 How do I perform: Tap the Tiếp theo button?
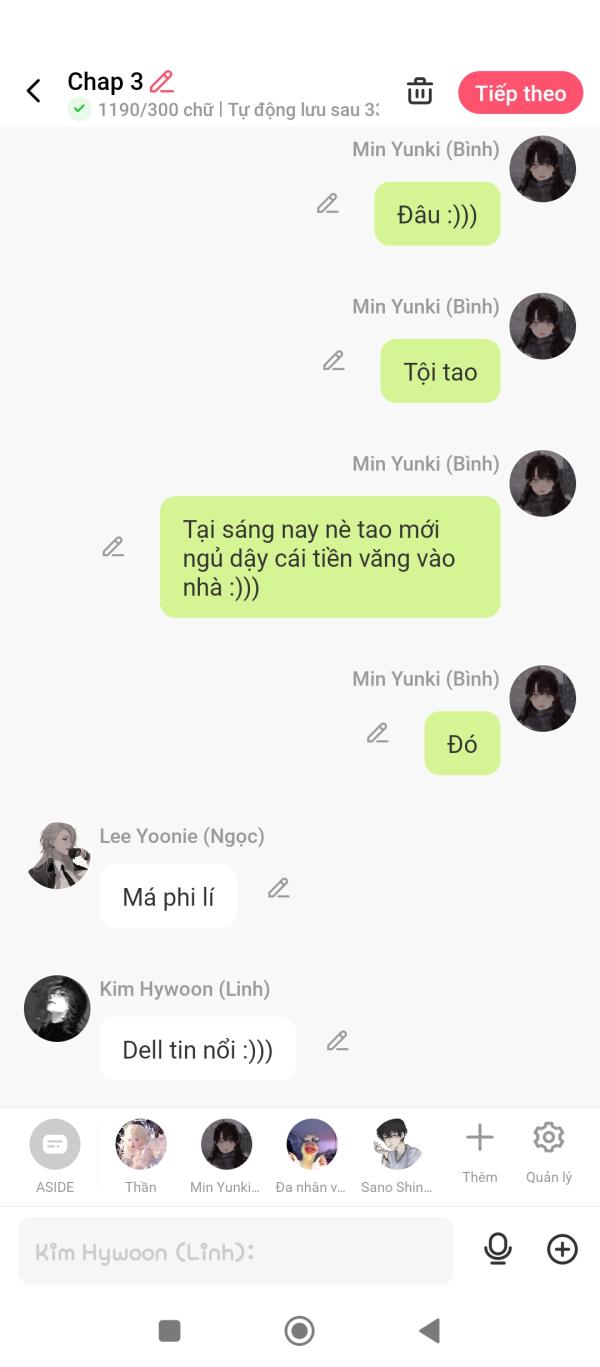(520, 93)
